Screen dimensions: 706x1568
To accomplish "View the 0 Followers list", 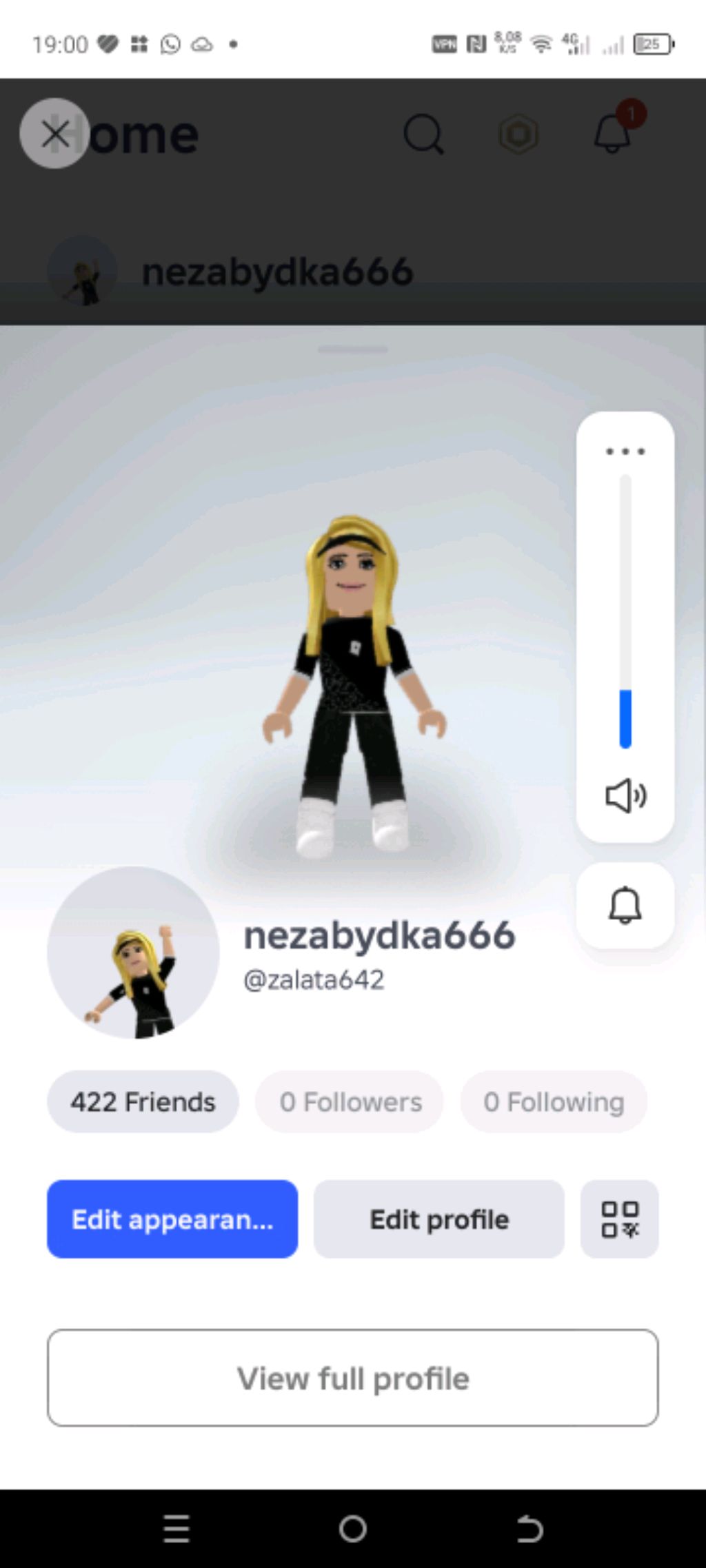I will pos(350,1101).
